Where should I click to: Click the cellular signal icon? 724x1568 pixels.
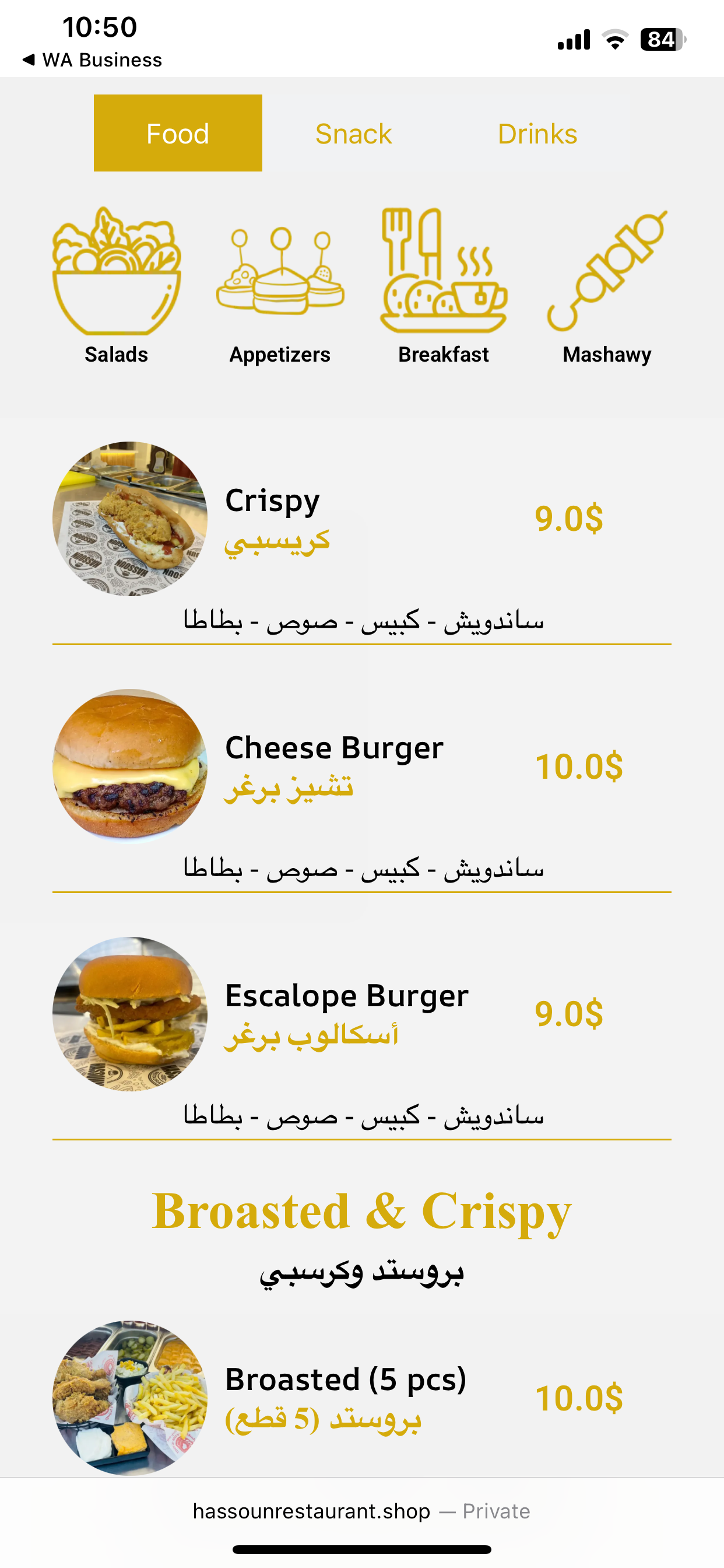click(572, 39)
